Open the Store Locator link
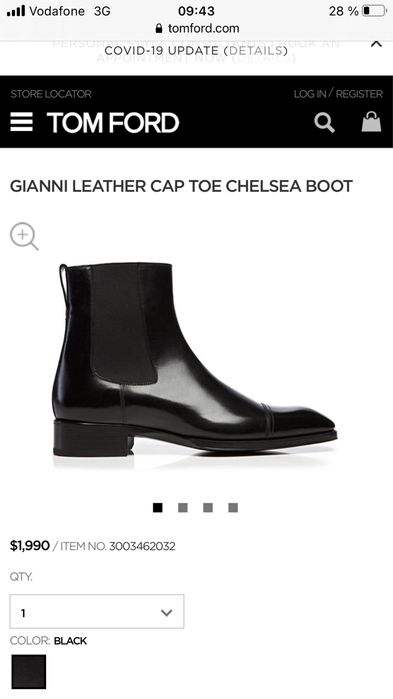This screenshot has height=699, width=393. point(51,94)
